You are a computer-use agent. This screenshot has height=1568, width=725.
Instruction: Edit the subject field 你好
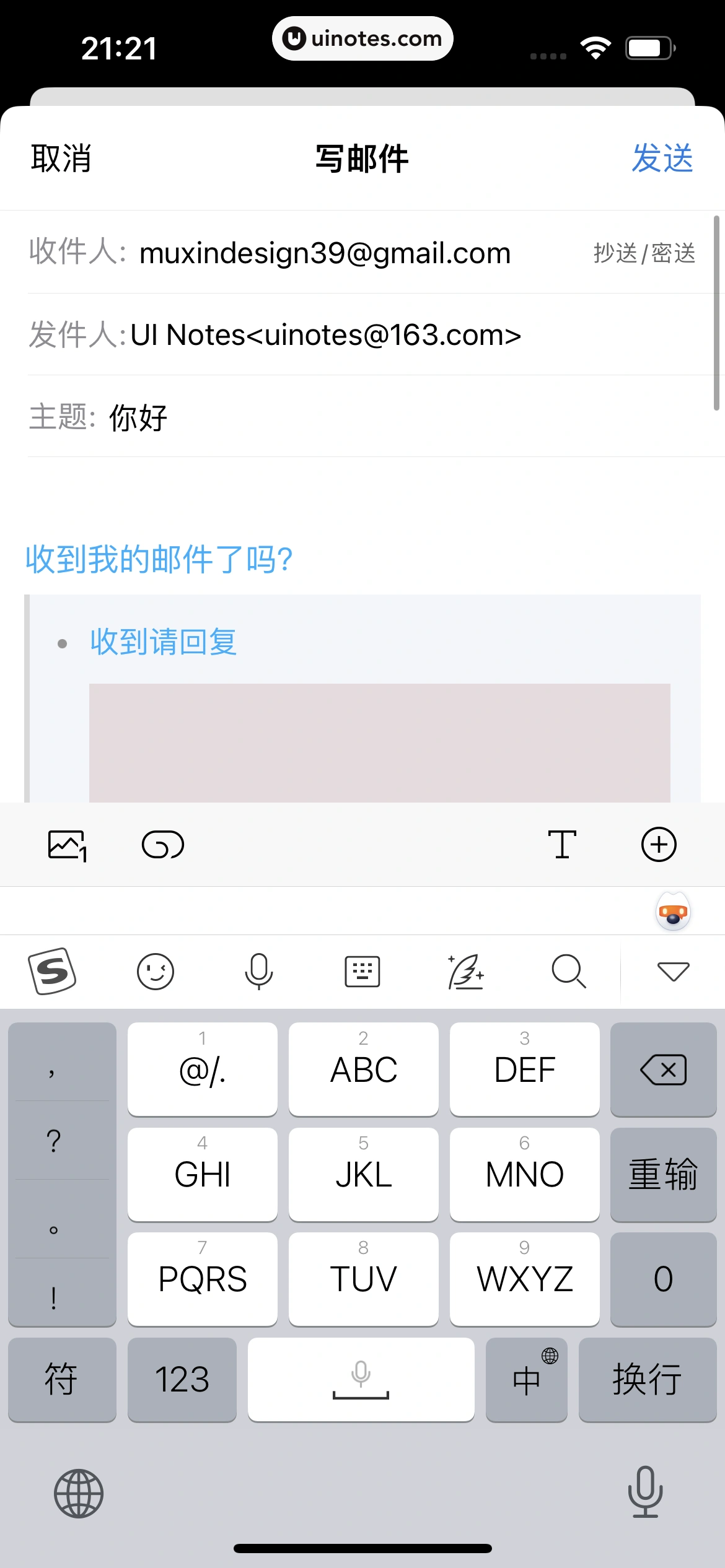[x=136, y=417]
